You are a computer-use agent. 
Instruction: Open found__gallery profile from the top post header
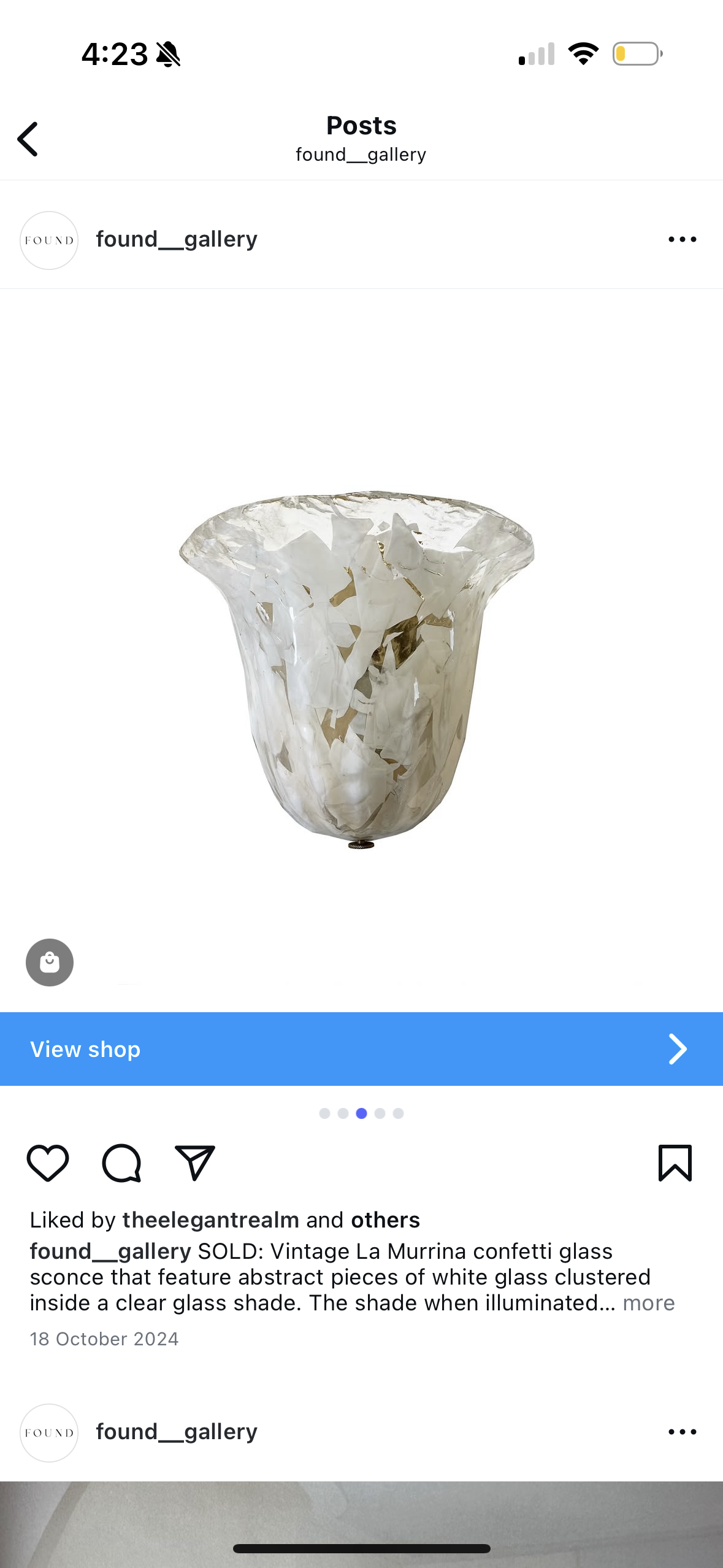click(177, 239)
